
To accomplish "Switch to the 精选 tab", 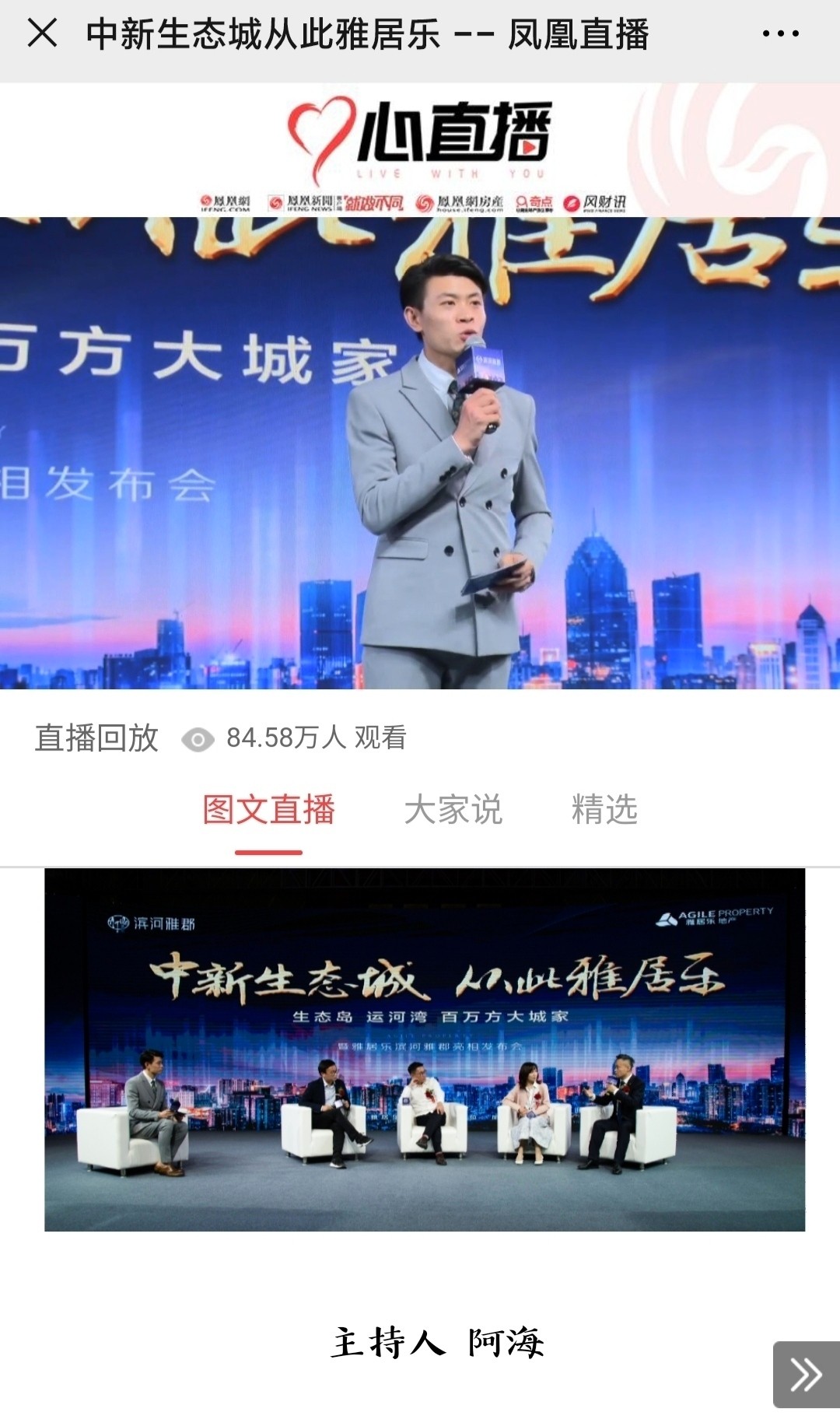I will (604, 810).
